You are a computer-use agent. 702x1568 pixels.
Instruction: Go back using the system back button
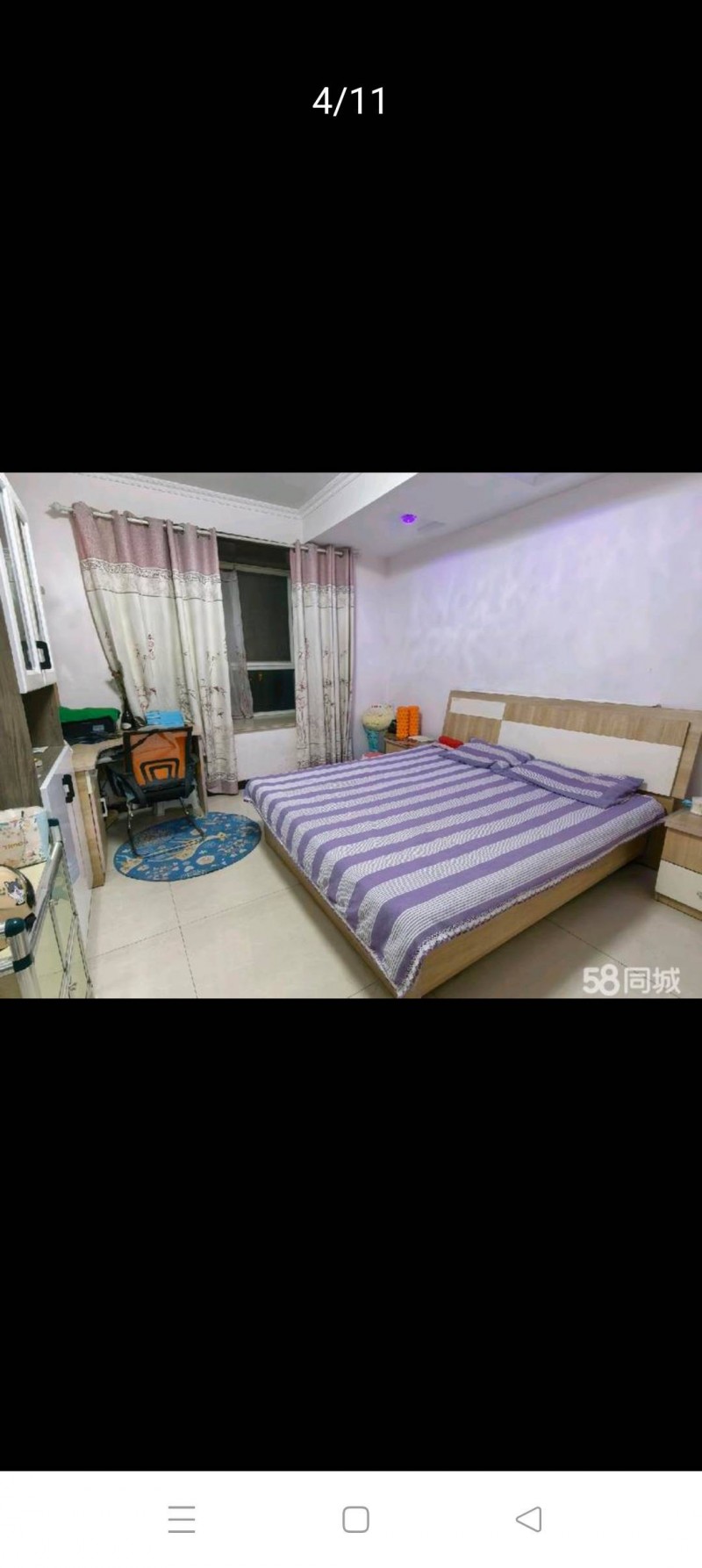[528, 1519]
